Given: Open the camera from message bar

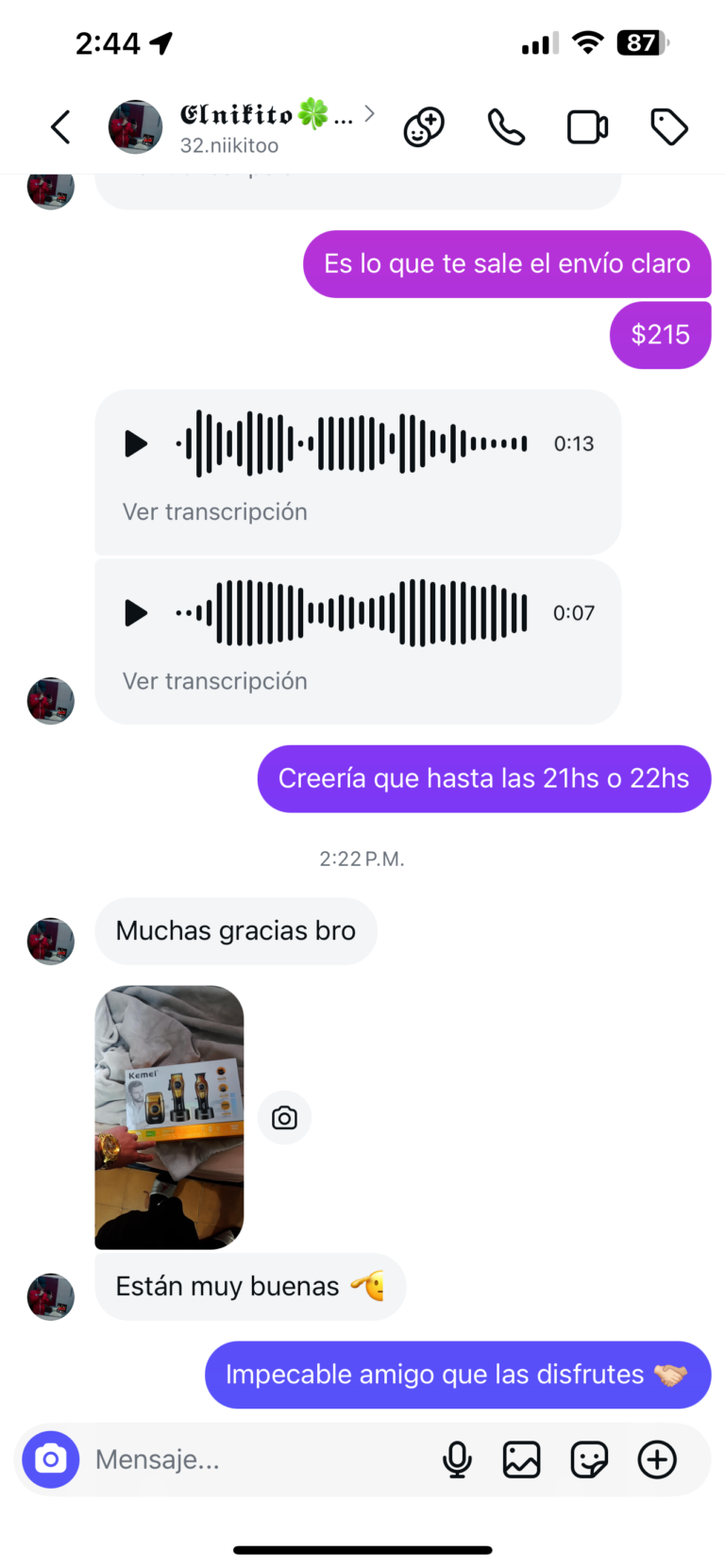Looking at the screenshot, I should [x=51, y=1460].
